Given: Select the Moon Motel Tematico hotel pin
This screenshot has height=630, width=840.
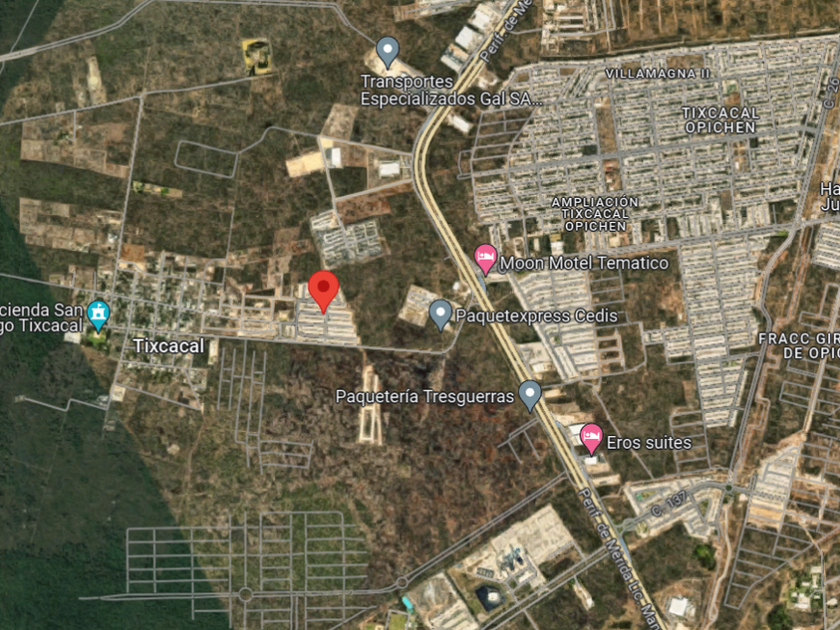Looking at the screenshot, I should (x=485, y=260).
